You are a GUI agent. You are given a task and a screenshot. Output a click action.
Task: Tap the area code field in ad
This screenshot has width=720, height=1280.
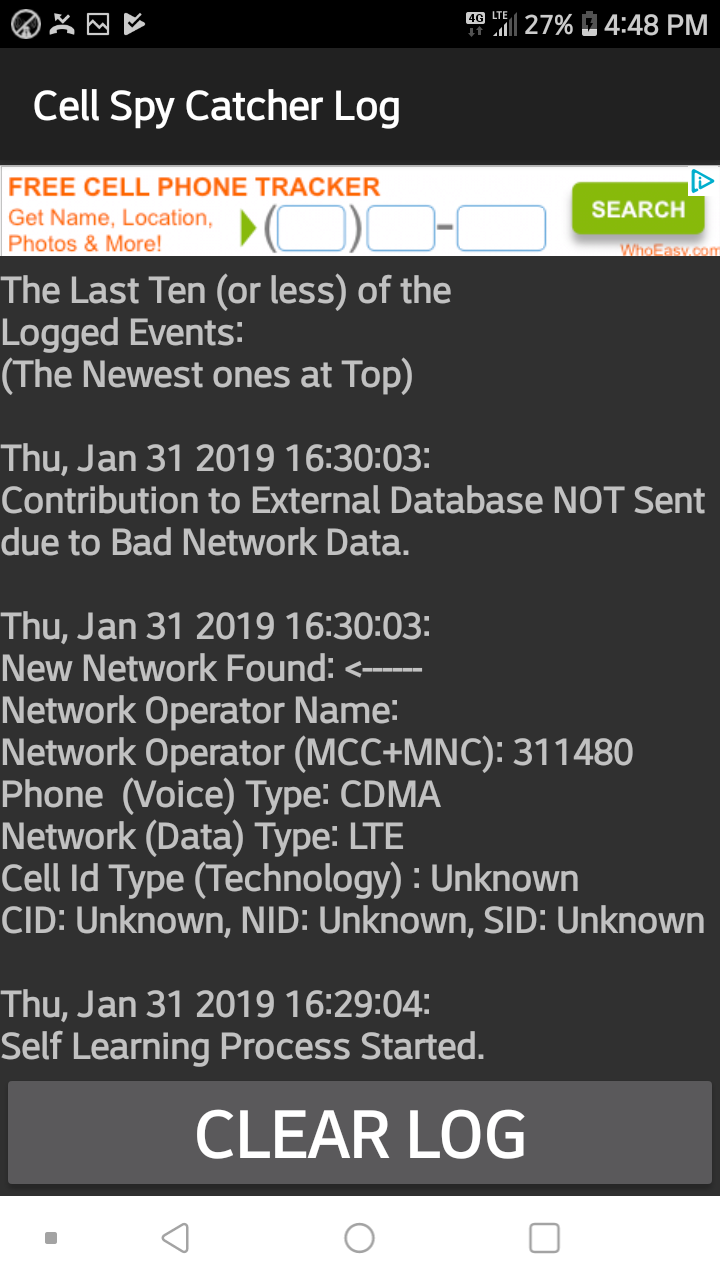click(311, 228)
